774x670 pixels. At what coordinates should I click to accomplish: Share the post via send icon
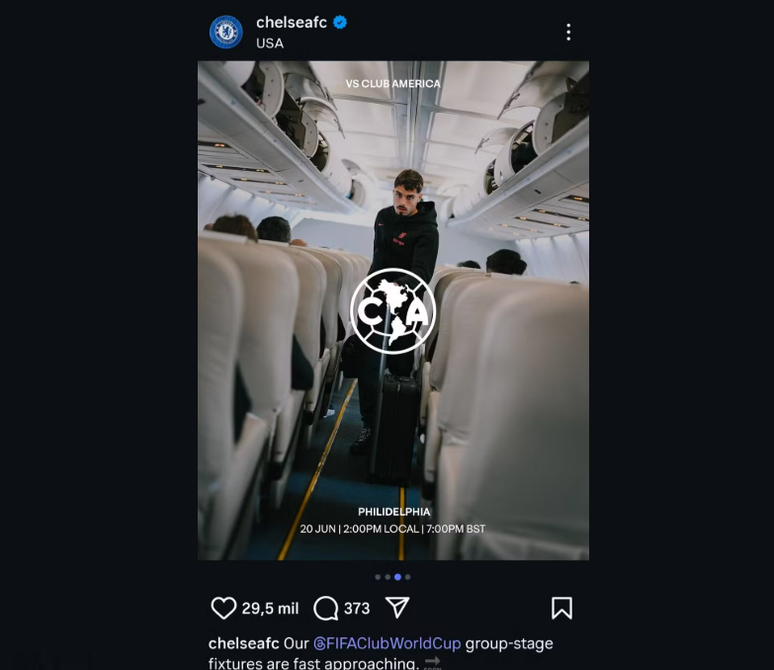click(x=398, y=608)
